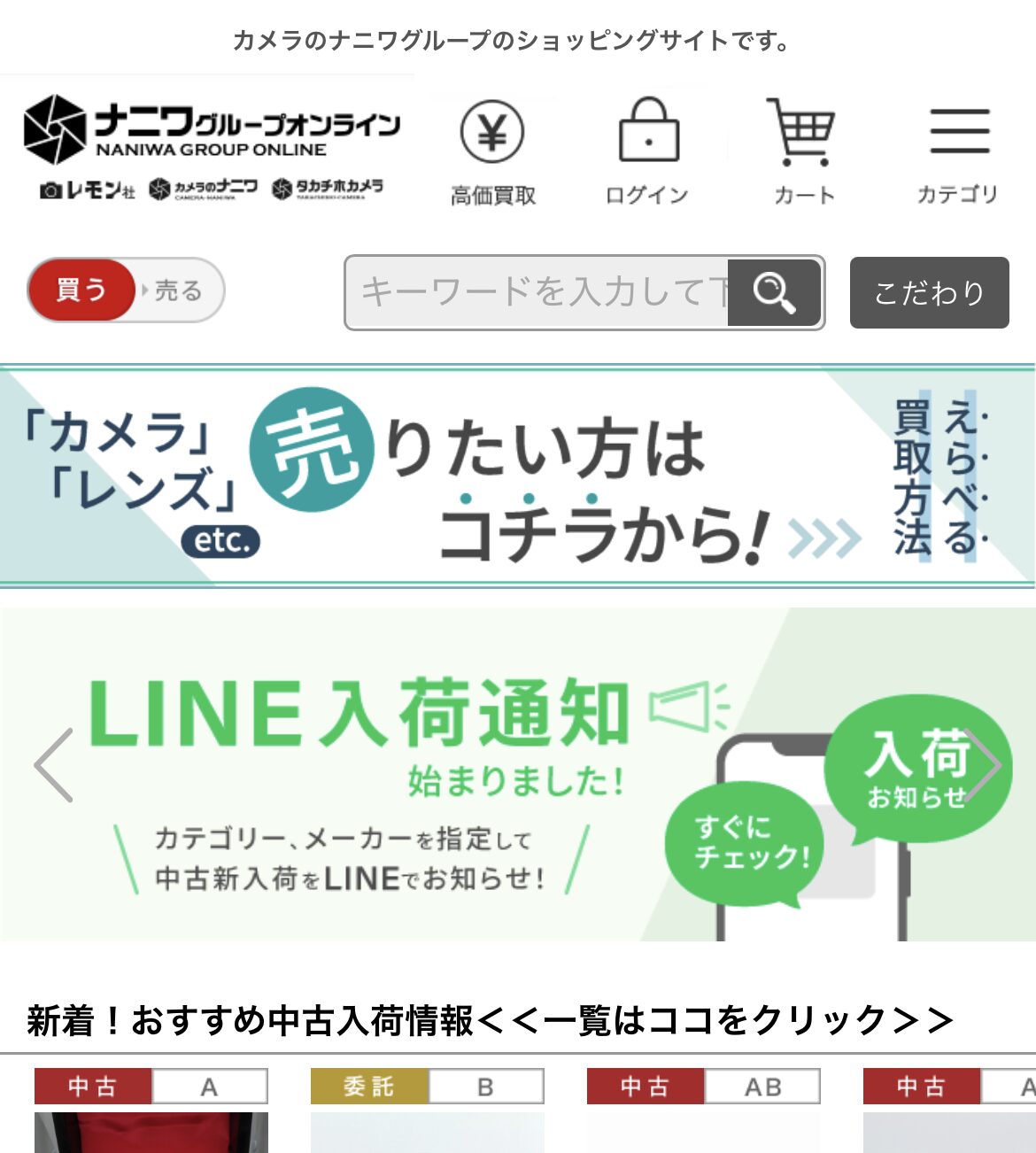Show next carousel banner

[x=984, y=765]
